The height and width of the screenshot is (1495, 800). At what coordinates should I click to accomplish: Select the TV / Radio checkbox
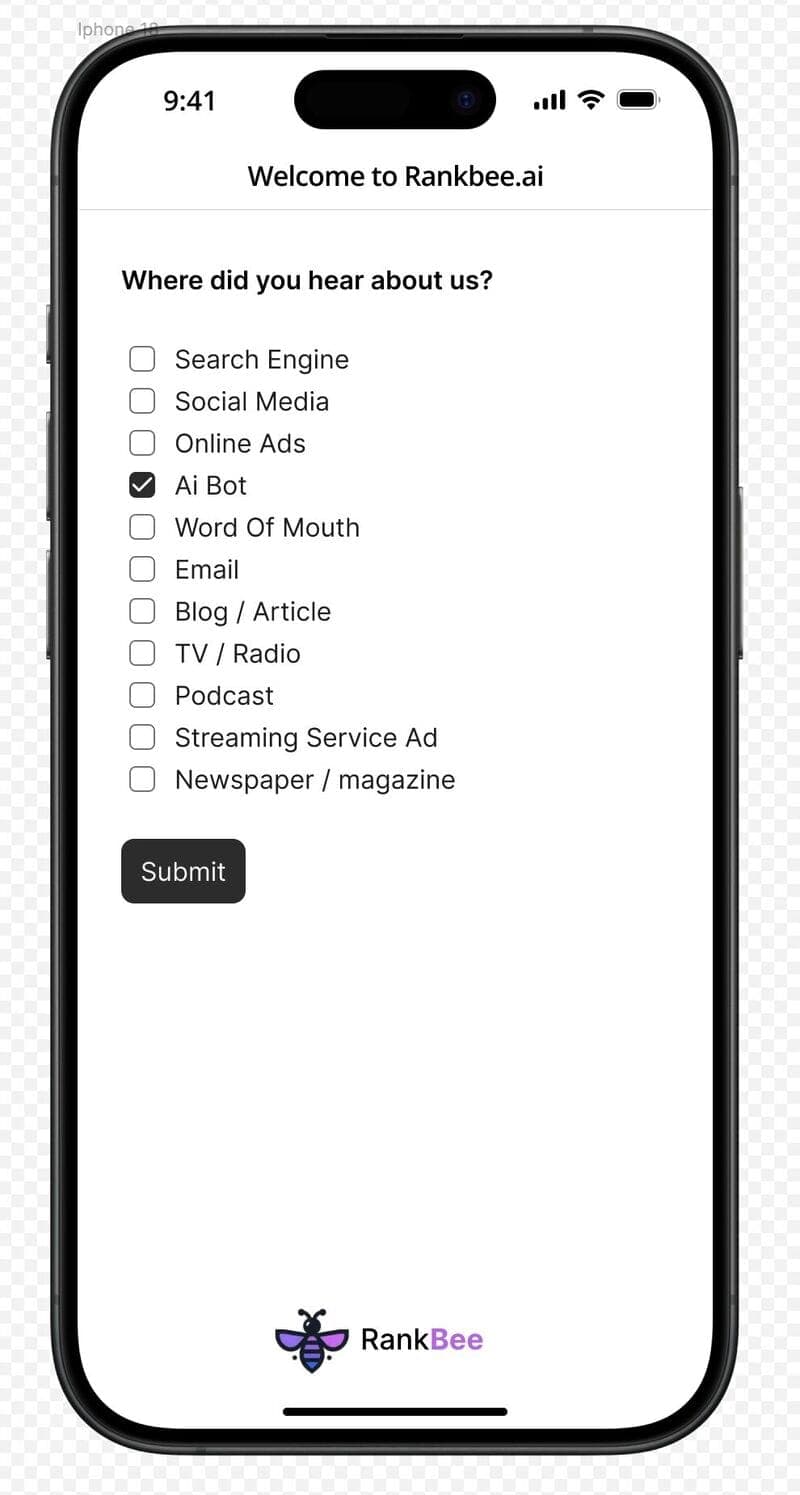point(142,653)
